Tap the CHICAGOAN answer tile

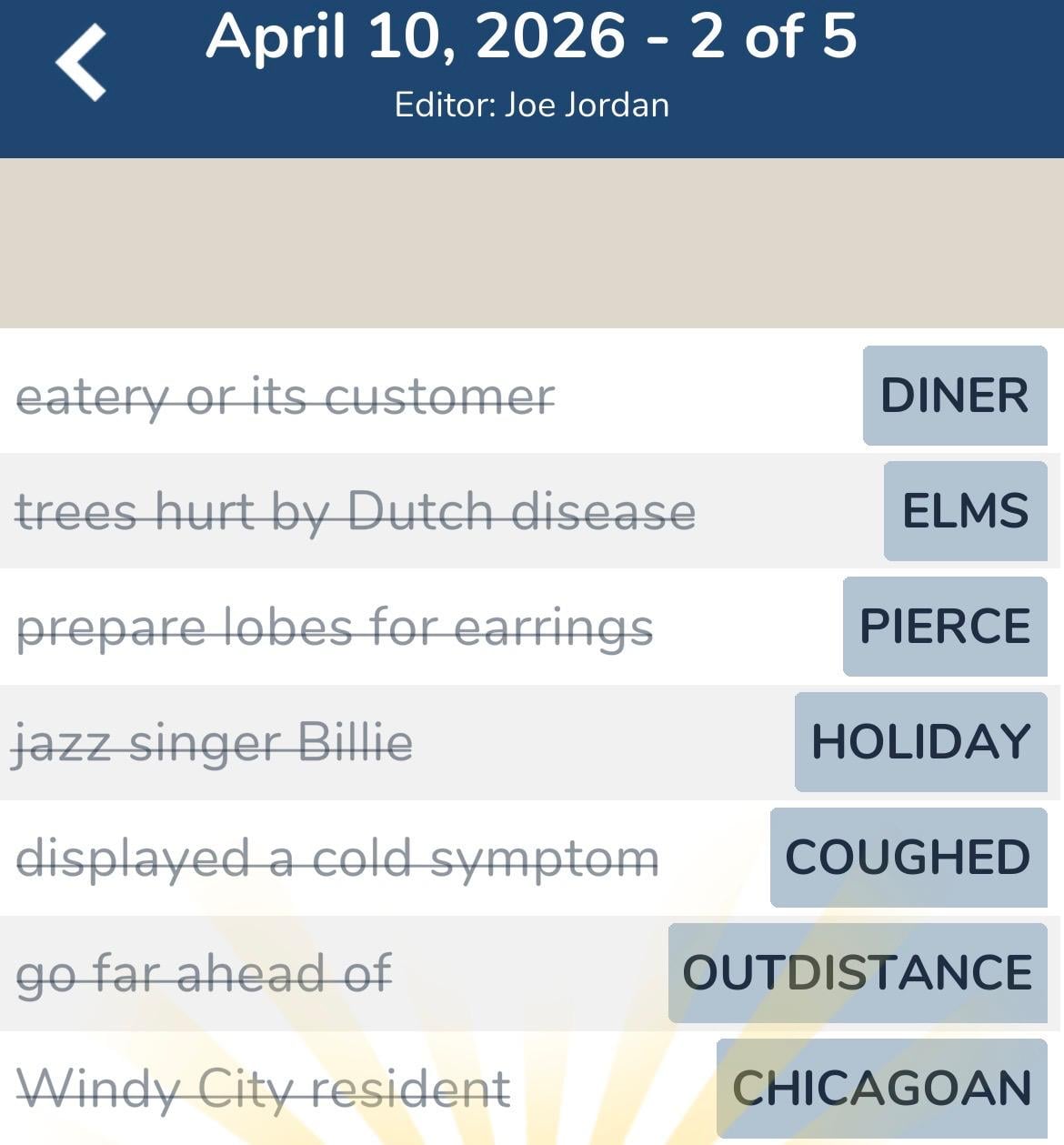click(879, 1086)
